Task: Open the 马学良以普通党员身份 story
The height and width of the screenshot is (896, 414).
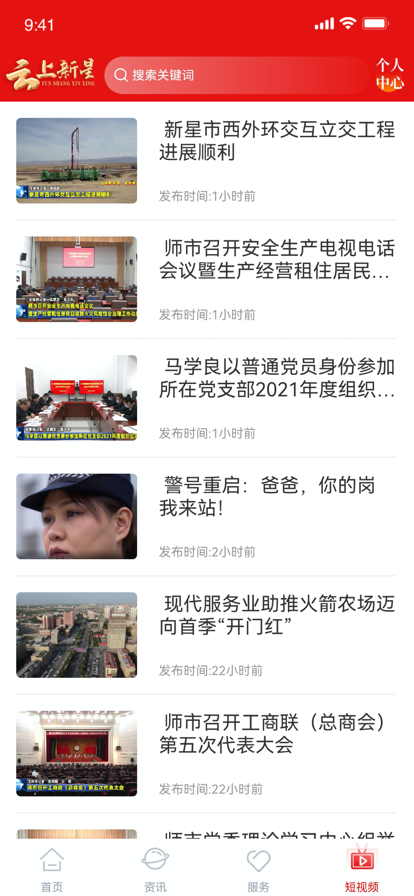Action: [x=206, y=398]
